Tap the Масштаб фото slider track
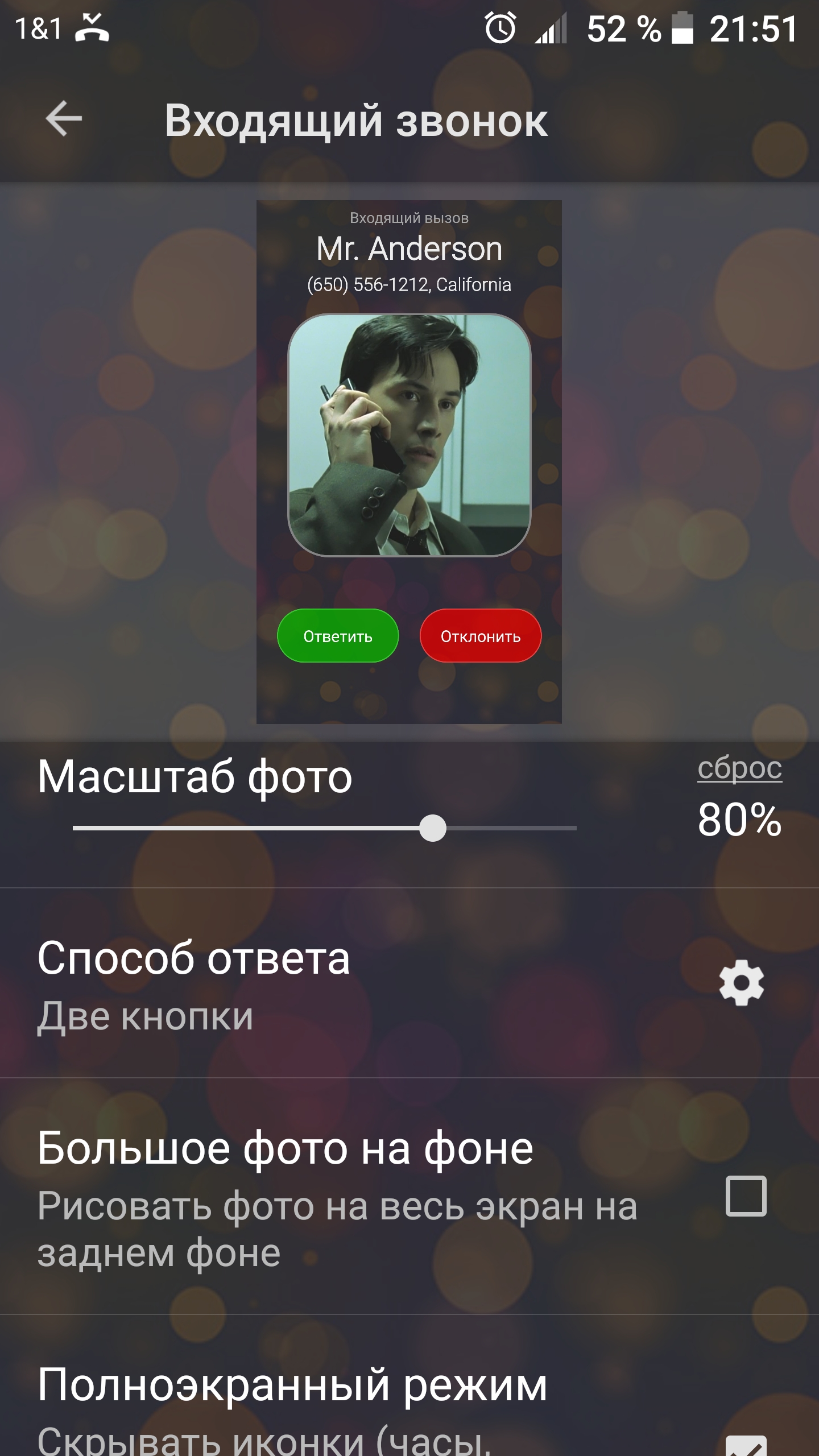This screenshot has width=819, height=1456. (x=324, y=828)
